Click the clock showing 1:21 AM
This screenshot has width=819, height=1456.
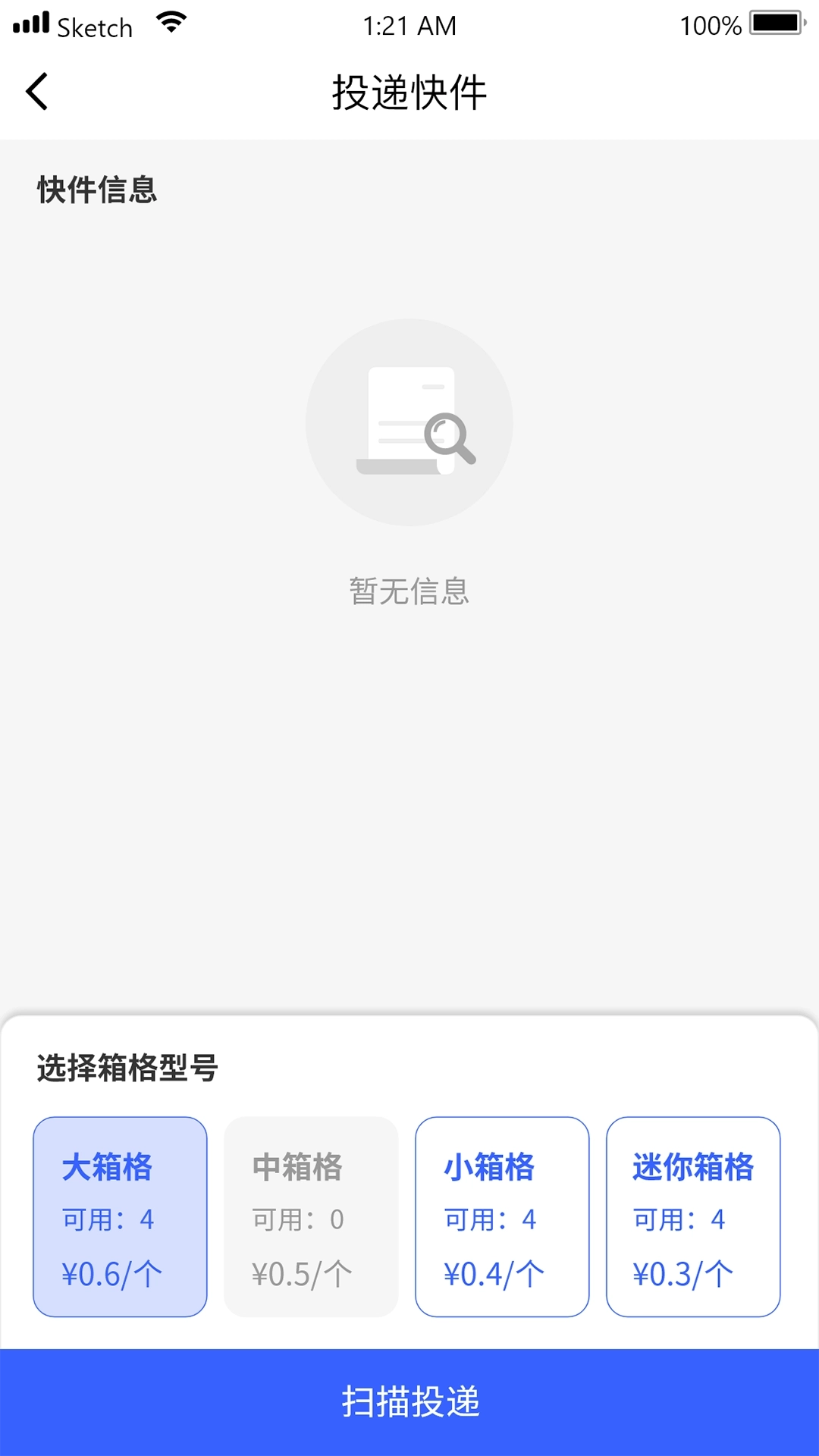409,25
